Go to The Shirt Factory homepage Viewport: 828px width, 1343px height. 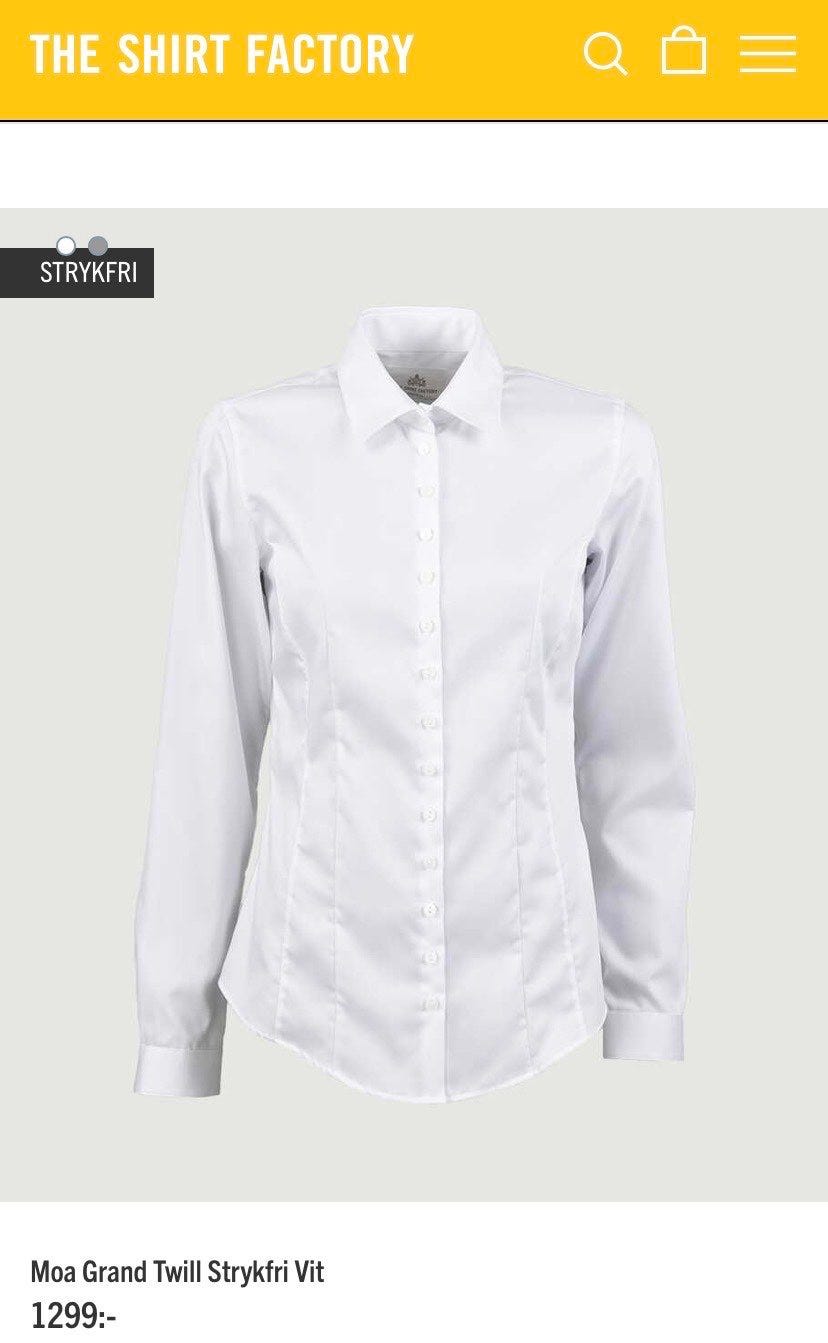click(222, 54)
